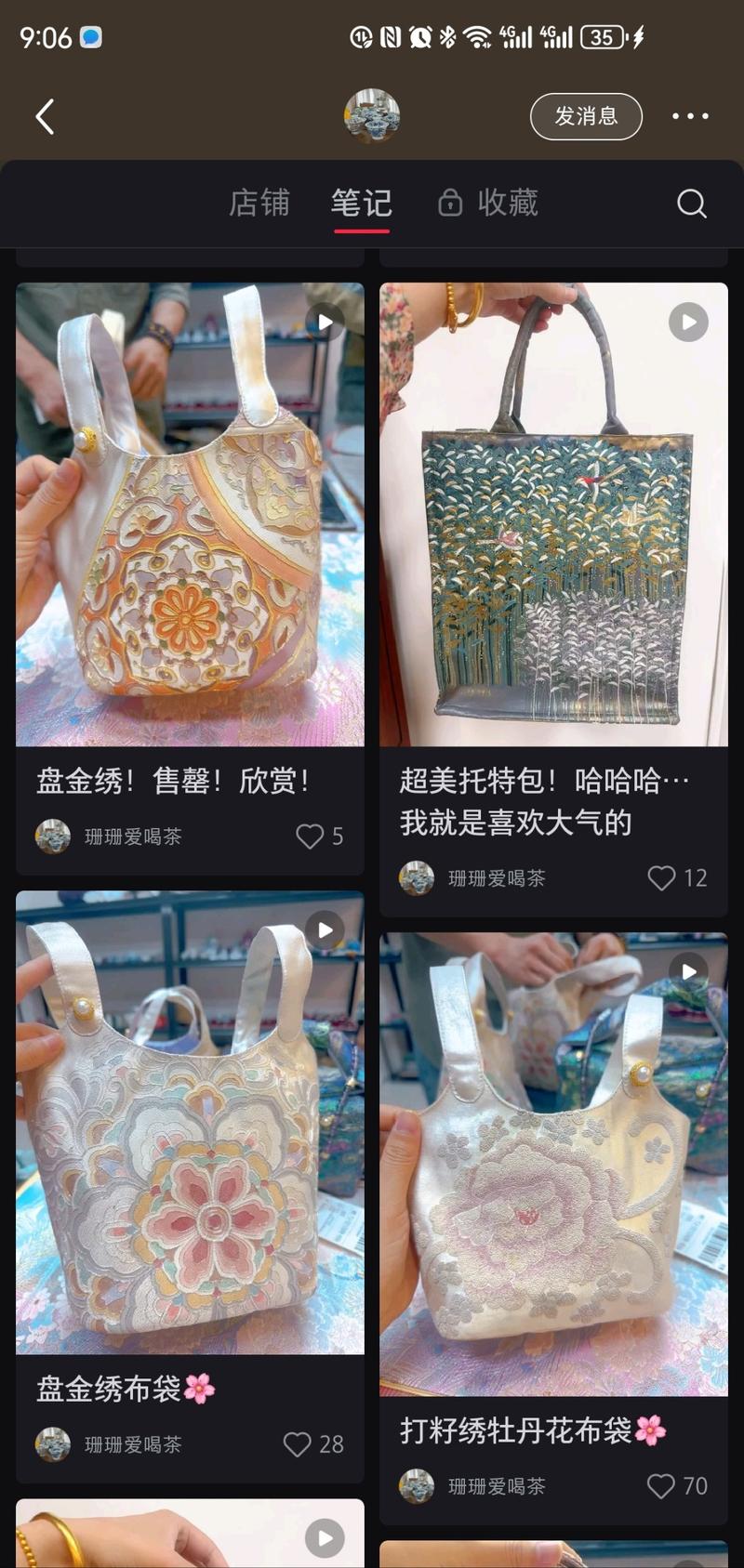The height and width of the screenshot is (1568, 744).
Task: Select the 笔记 tab
Action: (362, 203)
